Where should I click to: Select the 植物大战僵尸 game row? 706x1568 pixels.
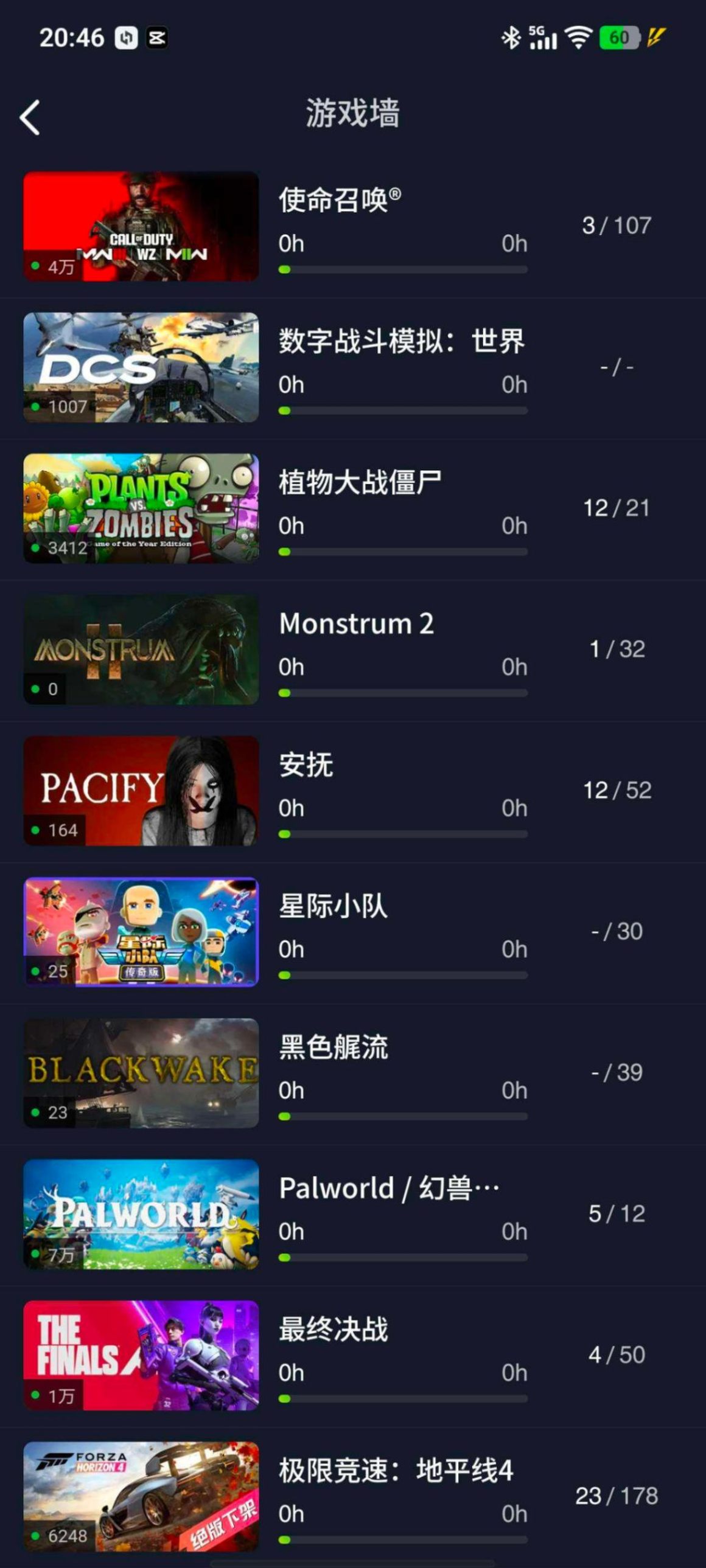coord(352,508)
